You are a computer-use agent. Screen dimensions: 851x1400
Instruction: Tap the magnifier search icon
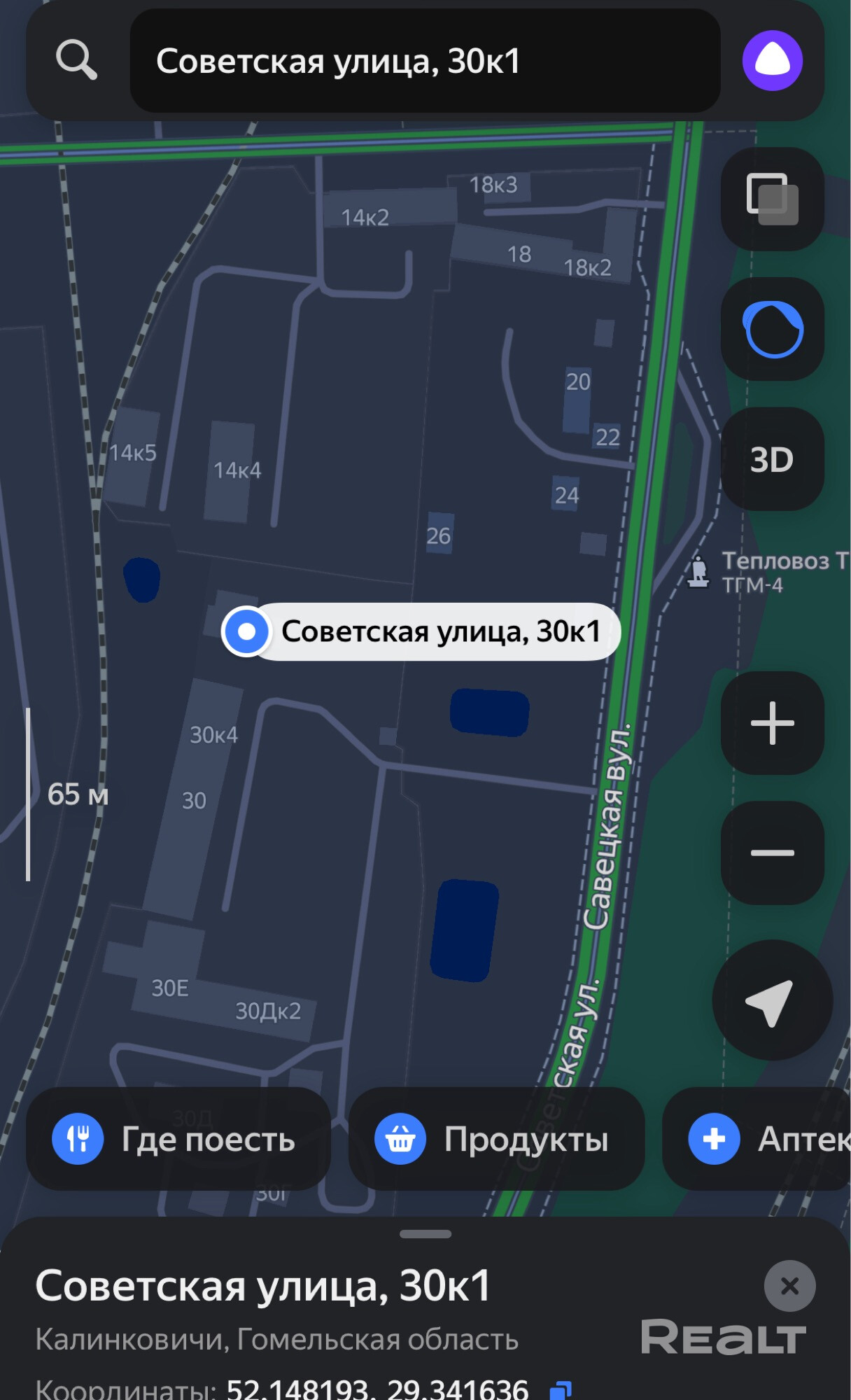(76, 60)
